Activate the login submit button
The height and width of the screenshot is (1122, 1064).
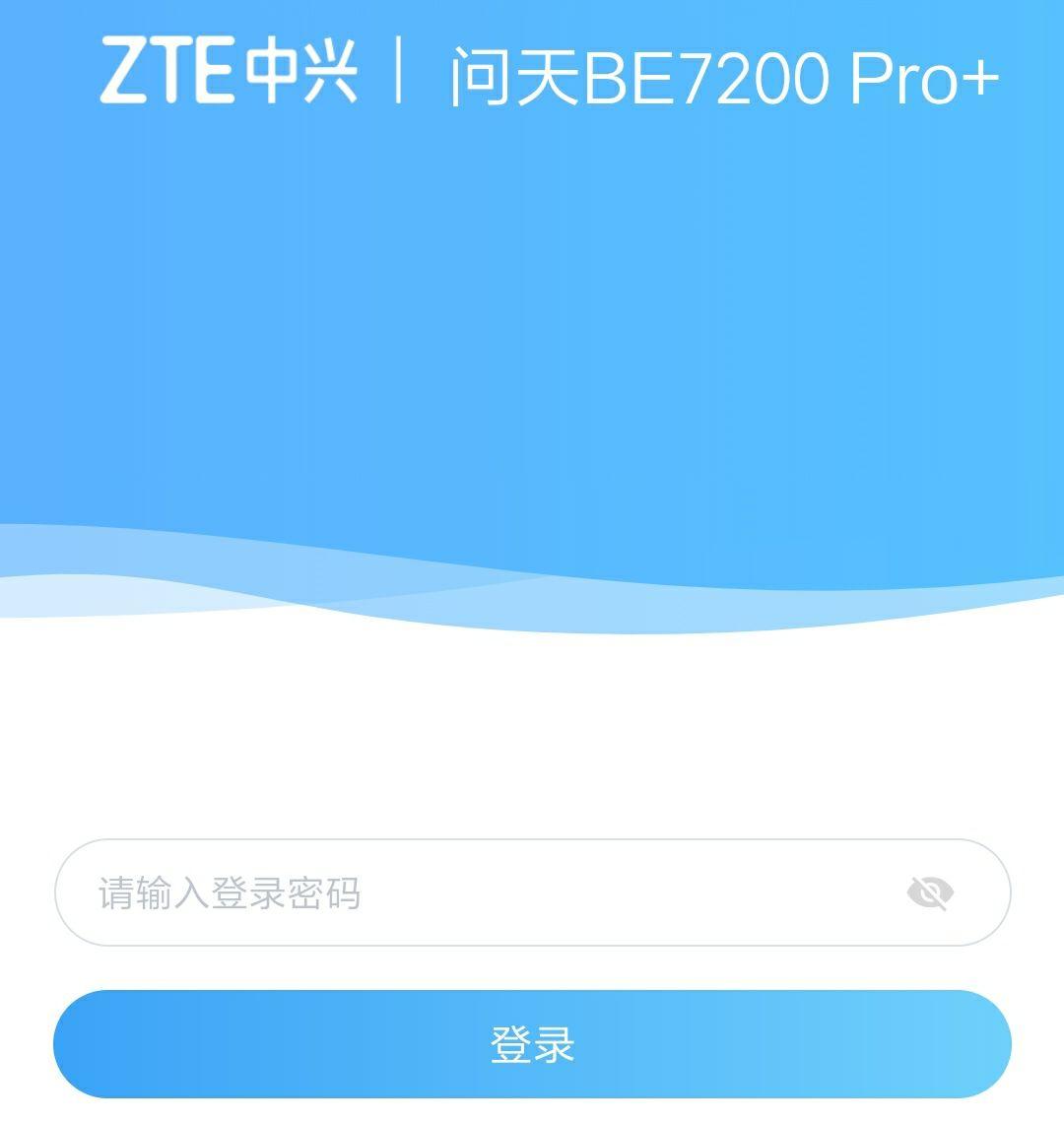point(532,1041)
